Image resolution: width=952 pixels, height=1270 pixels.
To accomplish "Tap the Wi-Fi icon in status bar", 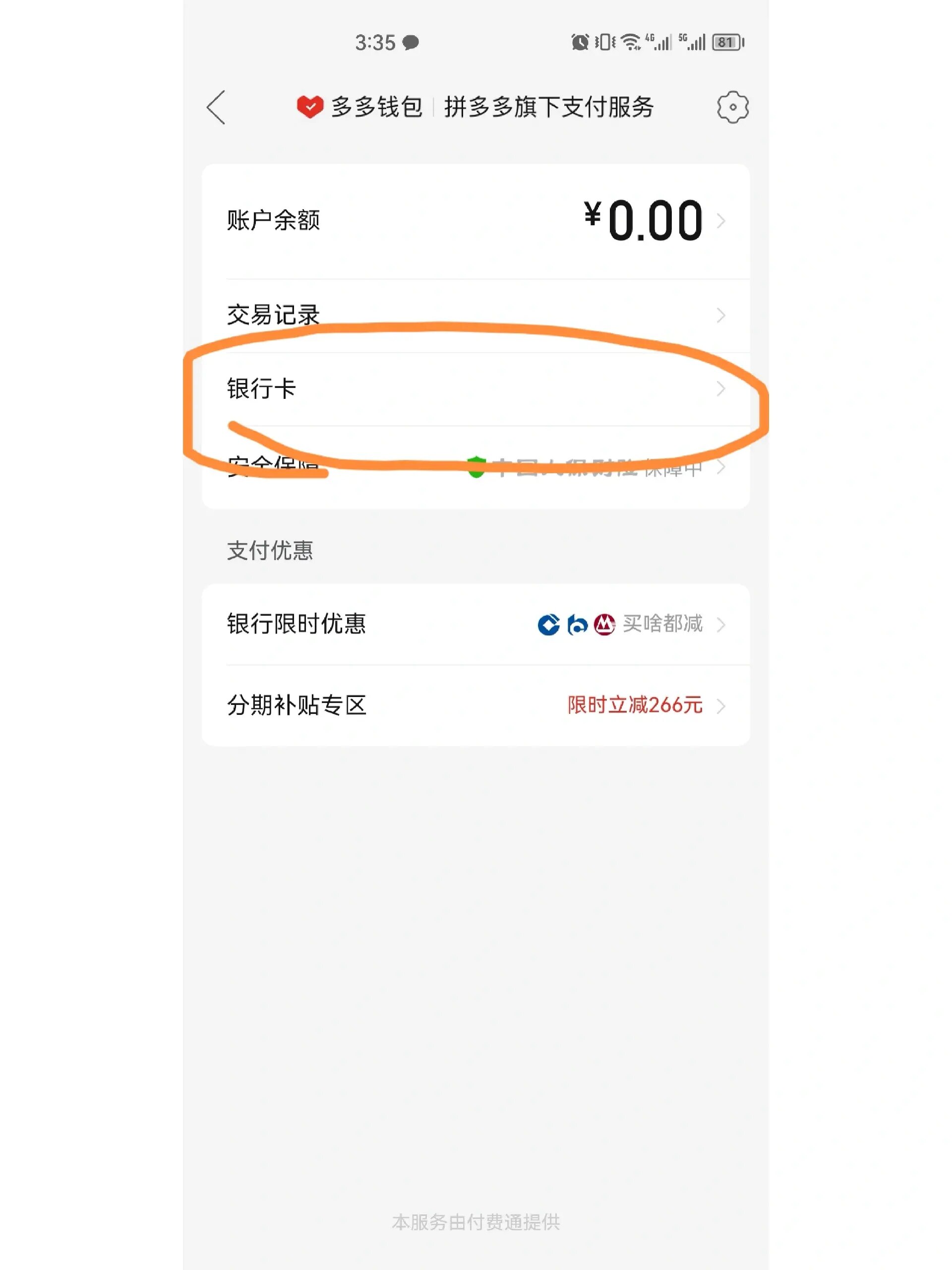I will point(630,42).
